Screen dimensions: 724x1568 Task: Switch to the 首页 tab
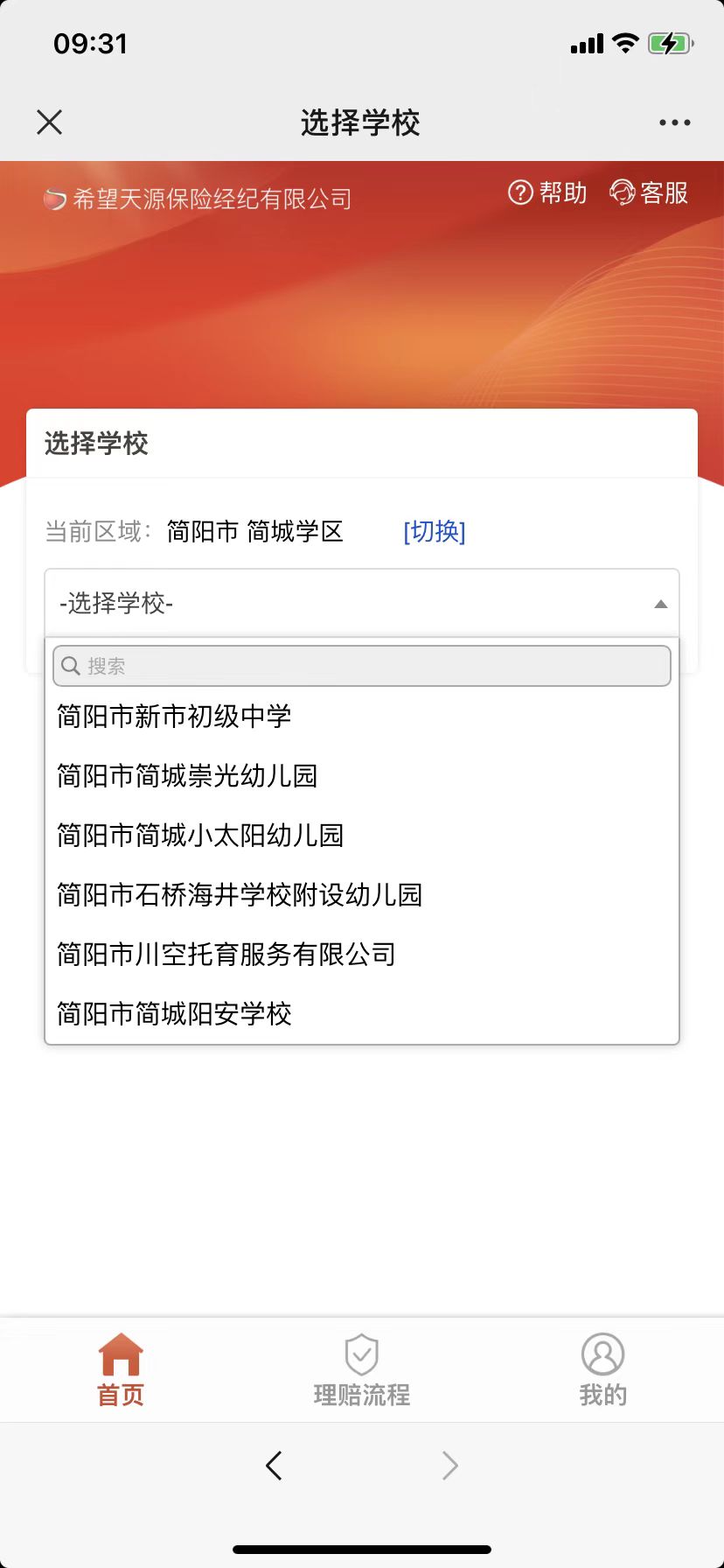click(121, 1369)
